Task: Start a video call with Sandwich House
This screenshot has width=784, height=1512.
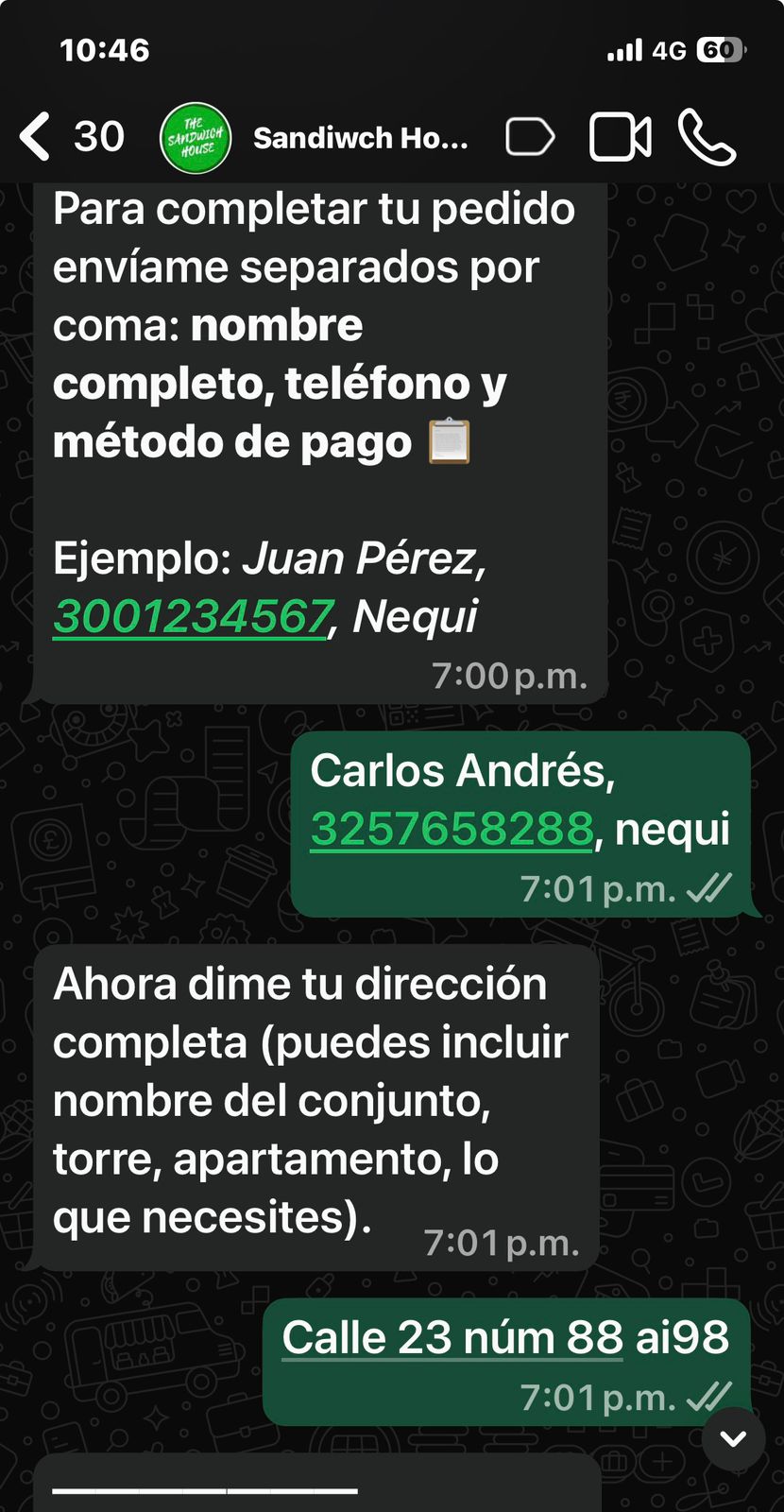Action: pyautogui.click(x=619, y=135)
